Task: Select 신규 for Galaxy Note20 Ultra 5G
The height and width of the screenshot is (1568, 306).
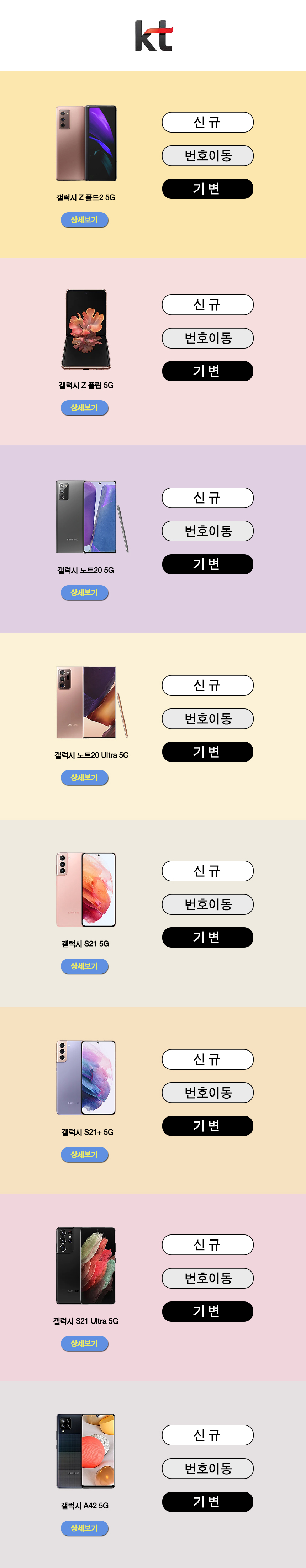Action: [207, 685]
